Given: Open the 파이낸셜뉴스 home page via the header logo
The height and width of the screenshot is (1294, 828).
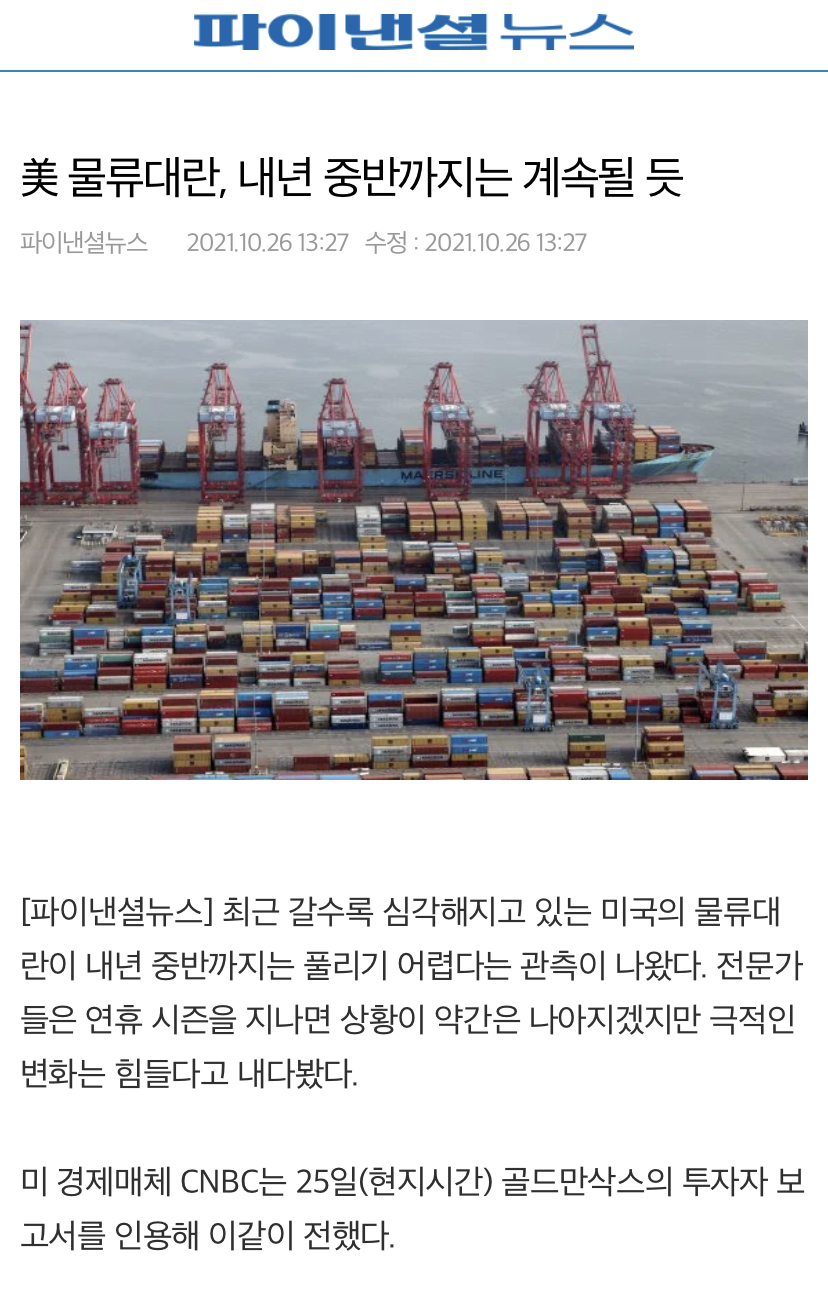Looking at the screenshot, I should point(413,33).
